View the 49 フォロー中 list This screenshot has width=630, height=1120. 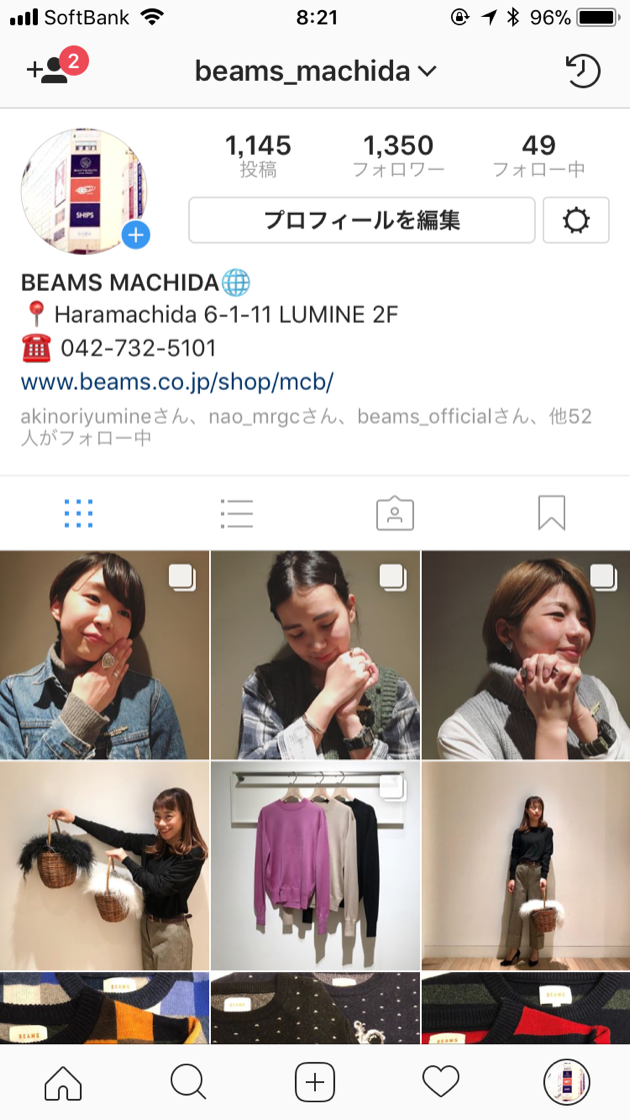click(x=538, y=156)
